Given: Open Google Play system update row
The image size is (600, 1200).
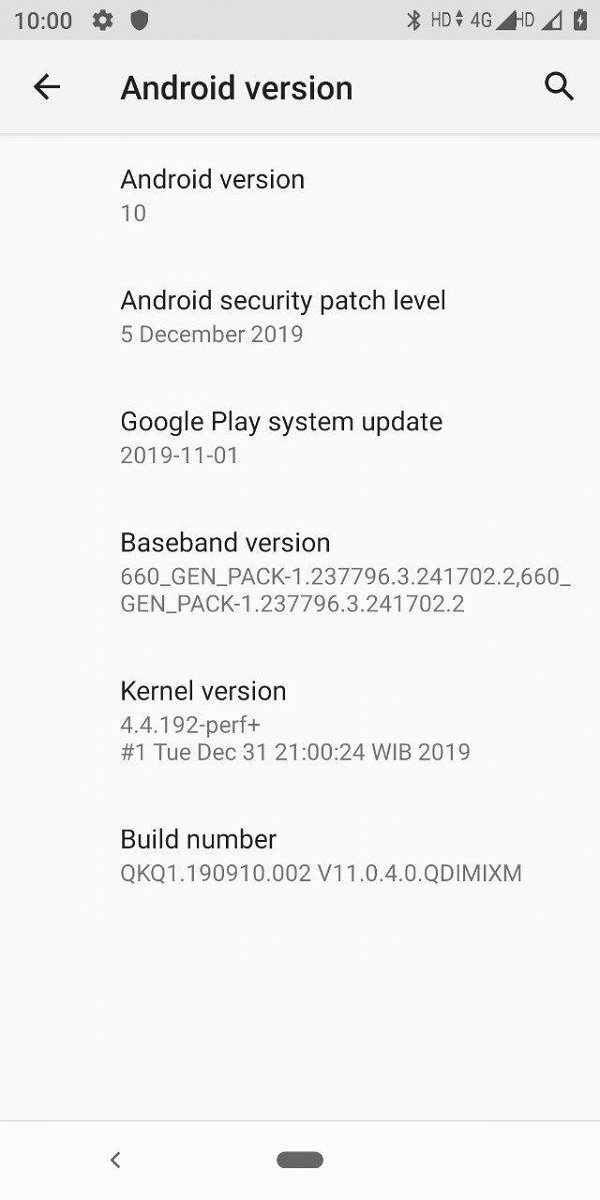Looking at the screenshot, I should tap(300, 437).
